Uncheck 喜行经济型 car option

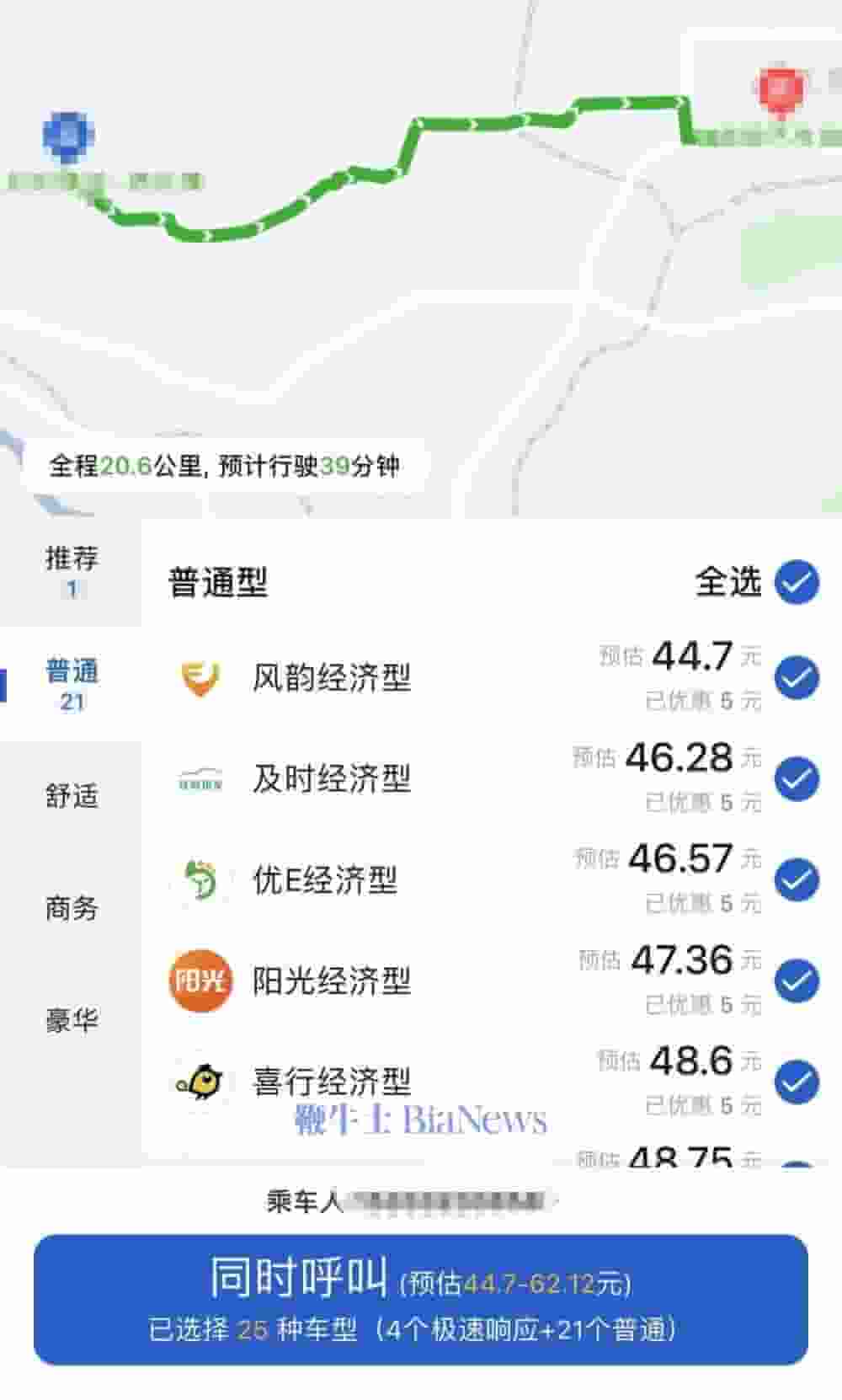click(x=796, y=1082)
